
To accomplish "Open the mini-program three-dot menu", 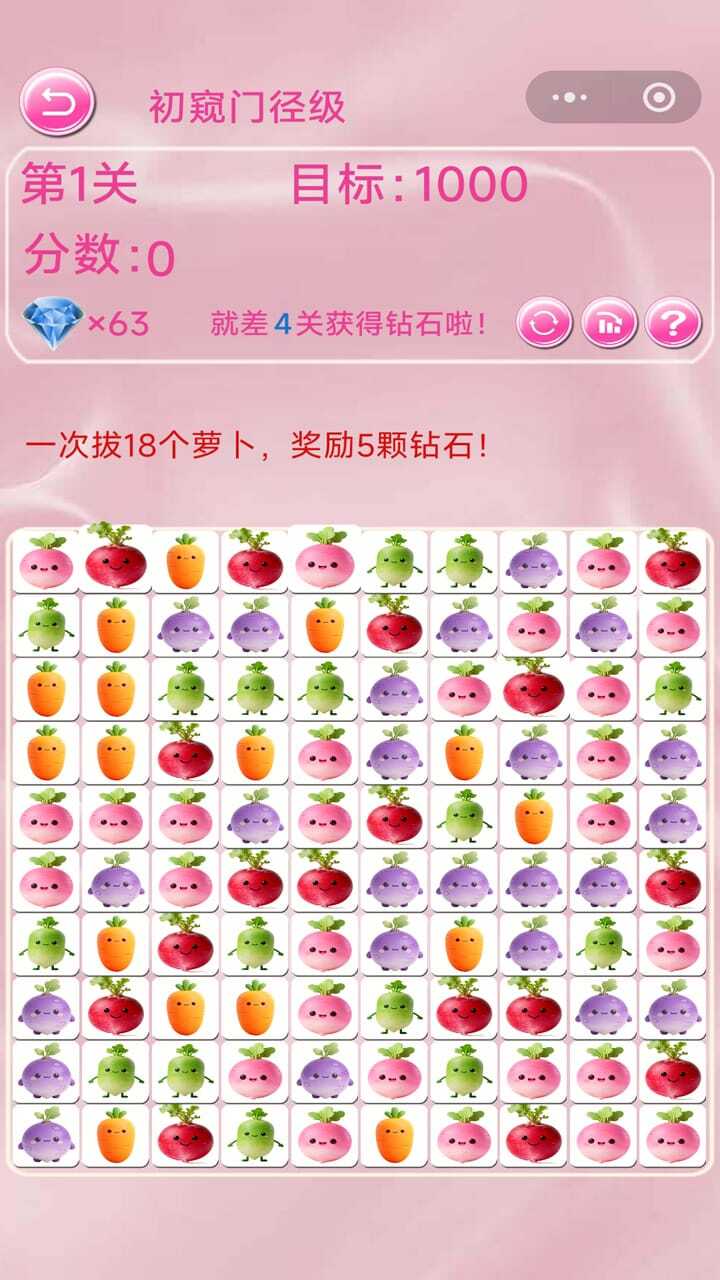I will coord(570,97).
